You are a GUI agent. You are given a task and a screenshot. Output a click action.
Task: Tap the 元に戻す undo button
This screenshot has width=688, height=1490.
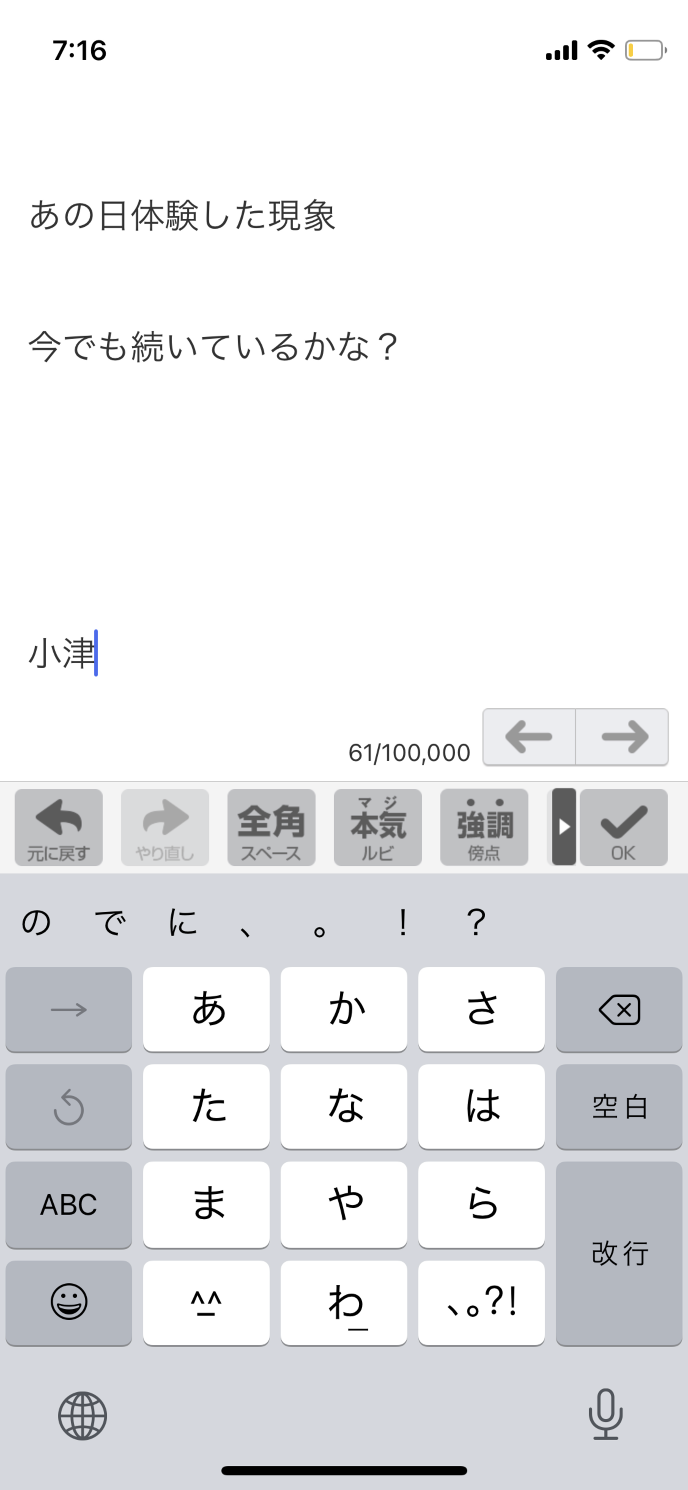59,827
